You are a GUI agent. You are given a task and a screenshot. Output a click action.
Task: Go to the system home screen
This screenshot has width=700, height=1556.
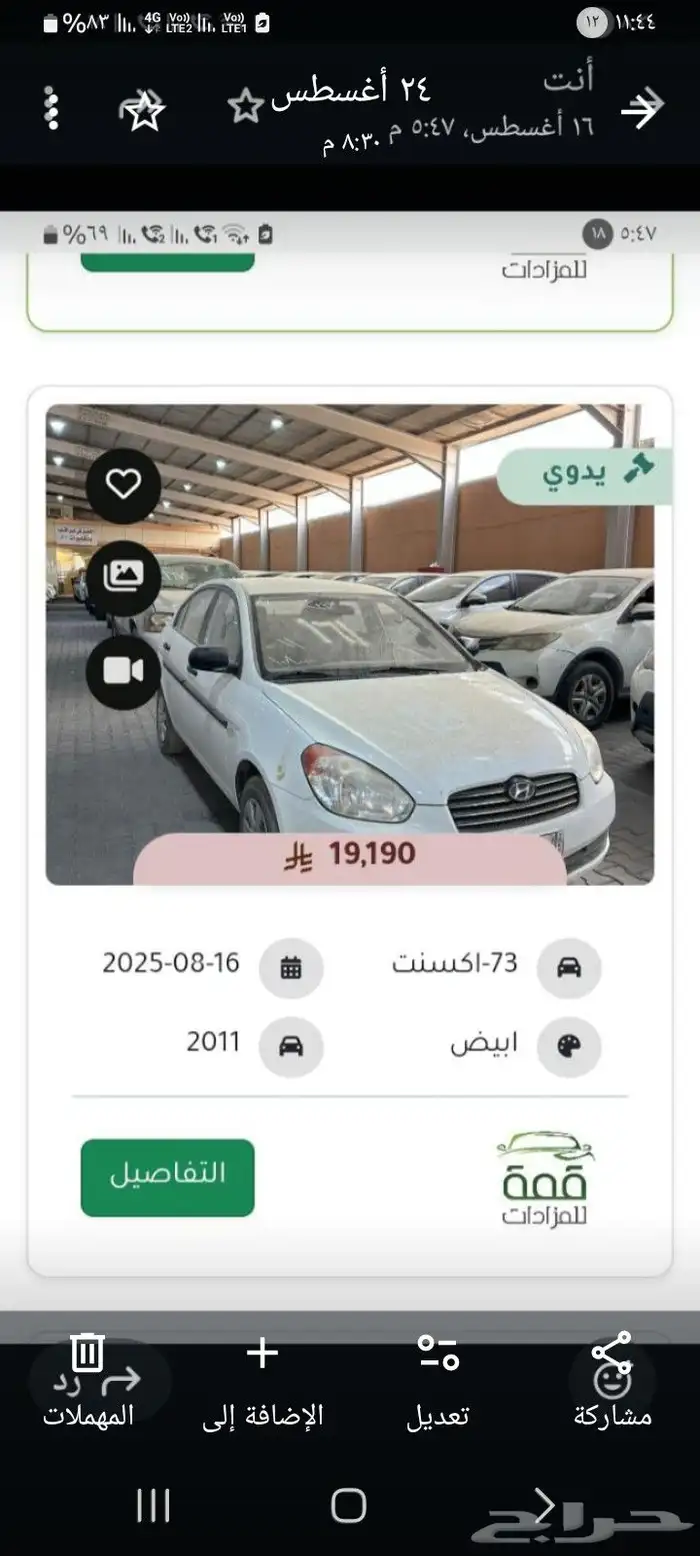click(x=349, y=1505)
